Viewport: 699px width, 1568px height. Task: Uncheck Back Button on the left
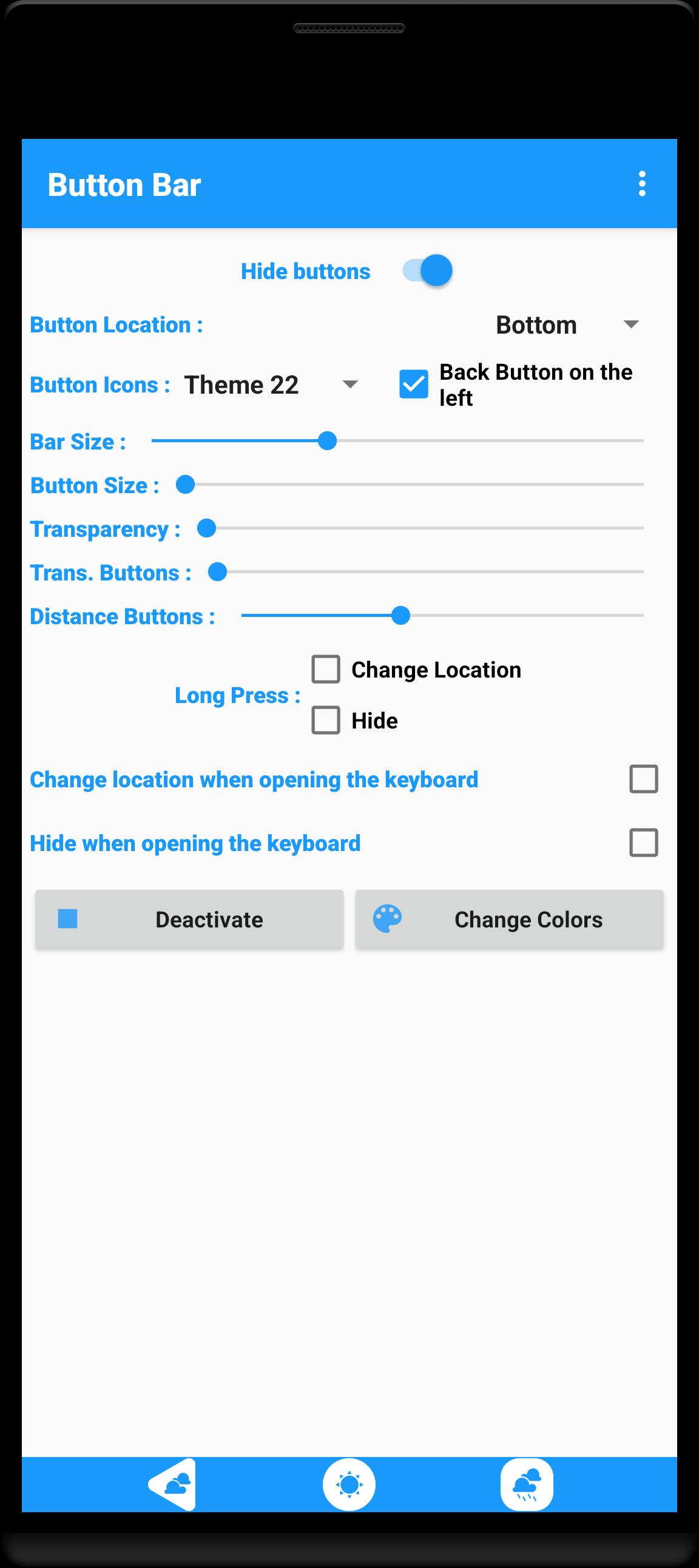tap(413, 384)
